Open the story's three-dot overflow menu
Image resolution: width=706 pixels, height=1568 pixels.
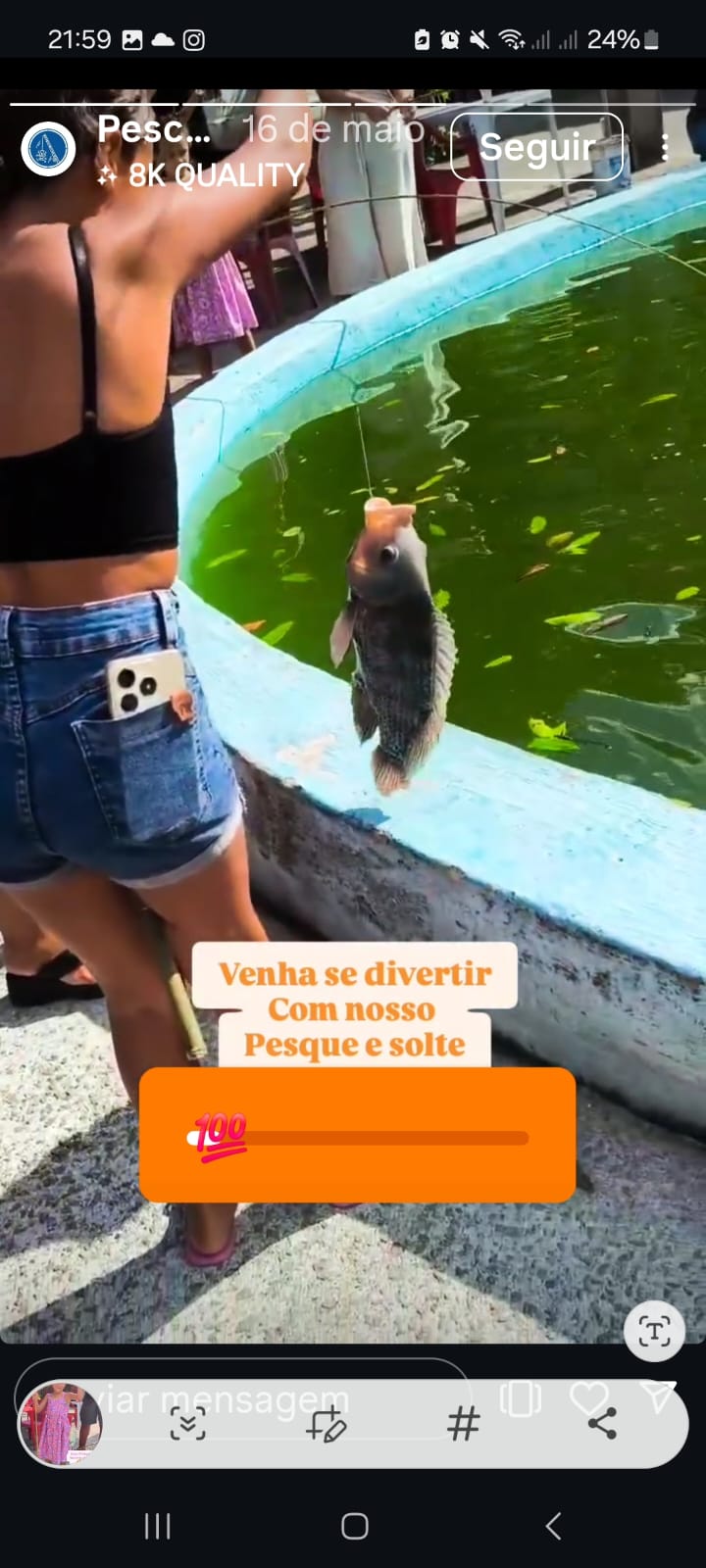[665, 148]
